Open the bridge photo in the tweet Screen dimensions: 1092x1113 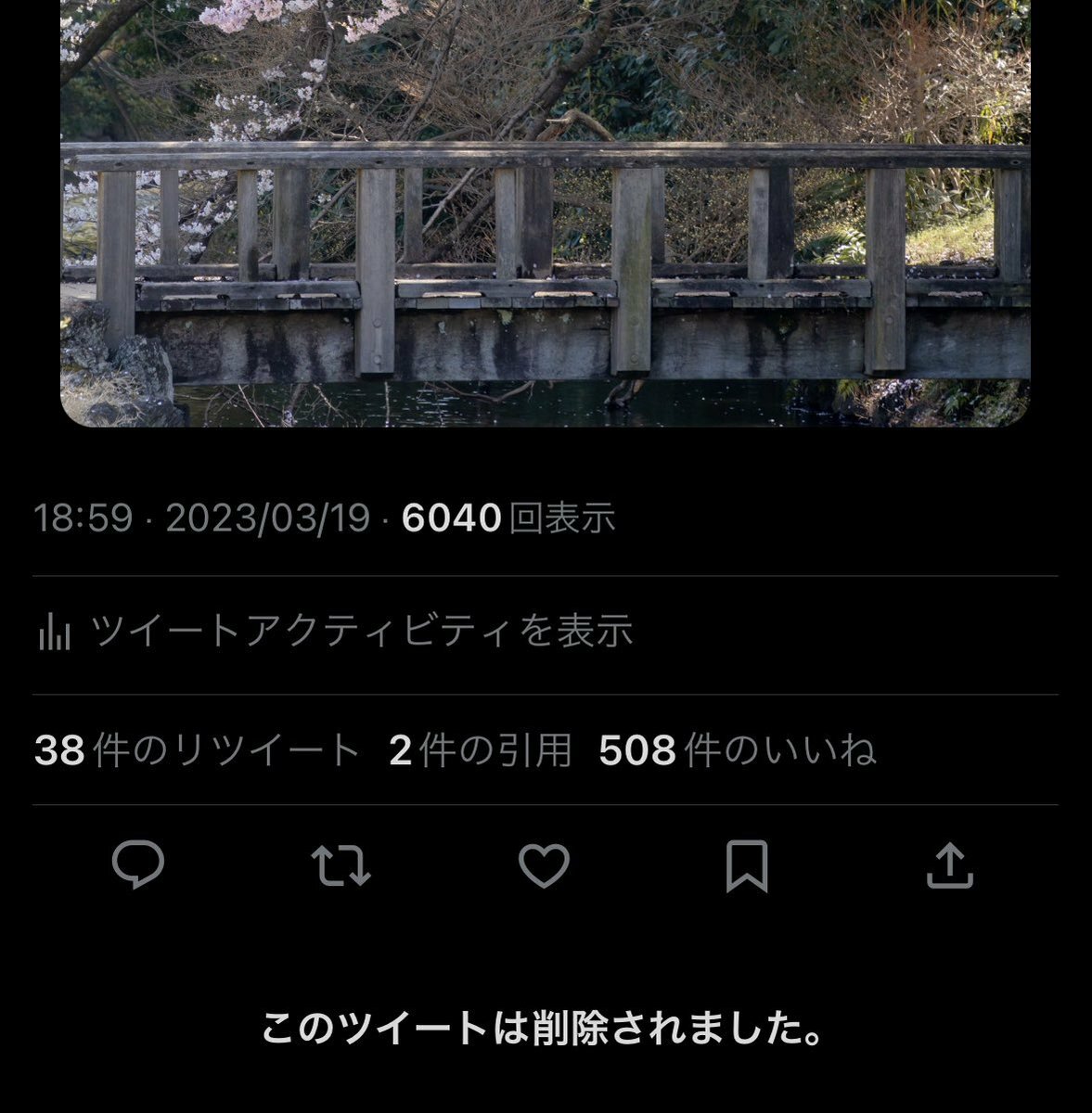point(546,213)
